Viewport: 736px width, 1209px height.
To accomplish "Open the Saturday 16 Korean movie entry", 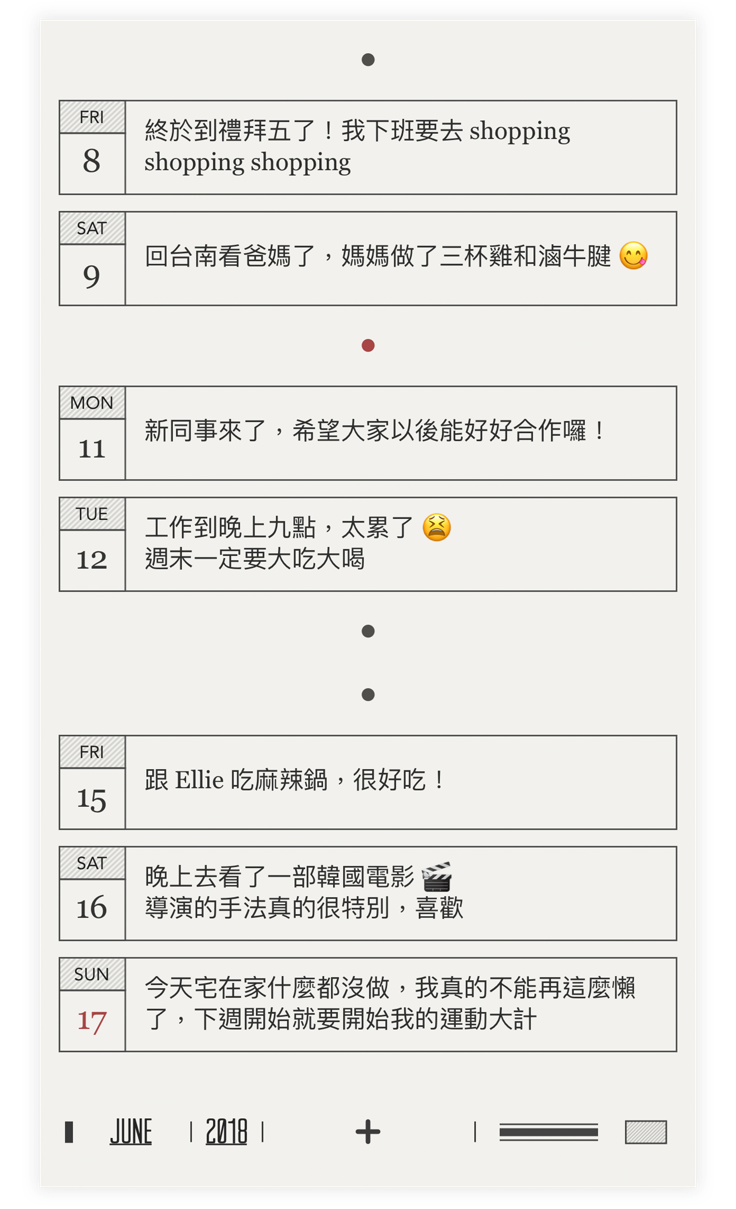I will pos(400,893).
